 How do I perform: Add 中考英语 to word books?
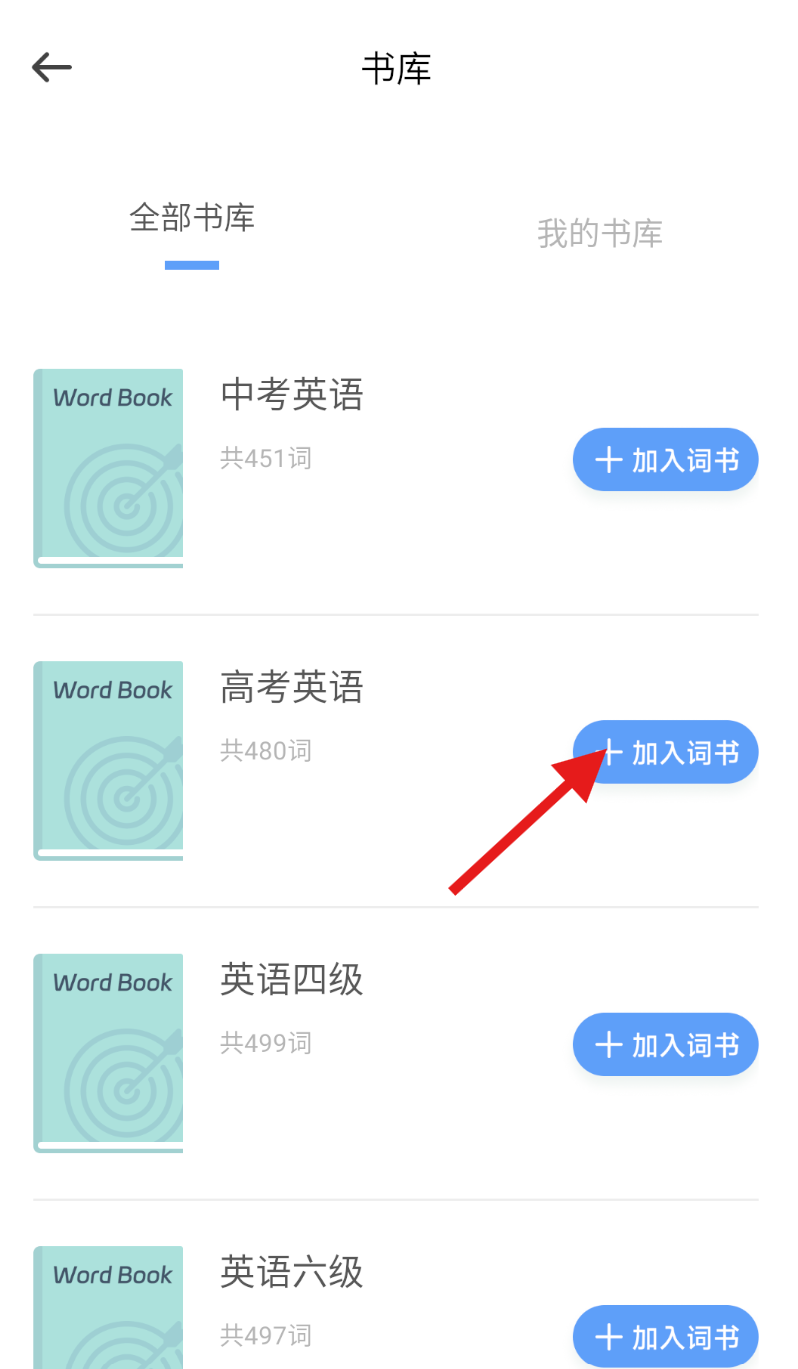pos(665,460)
